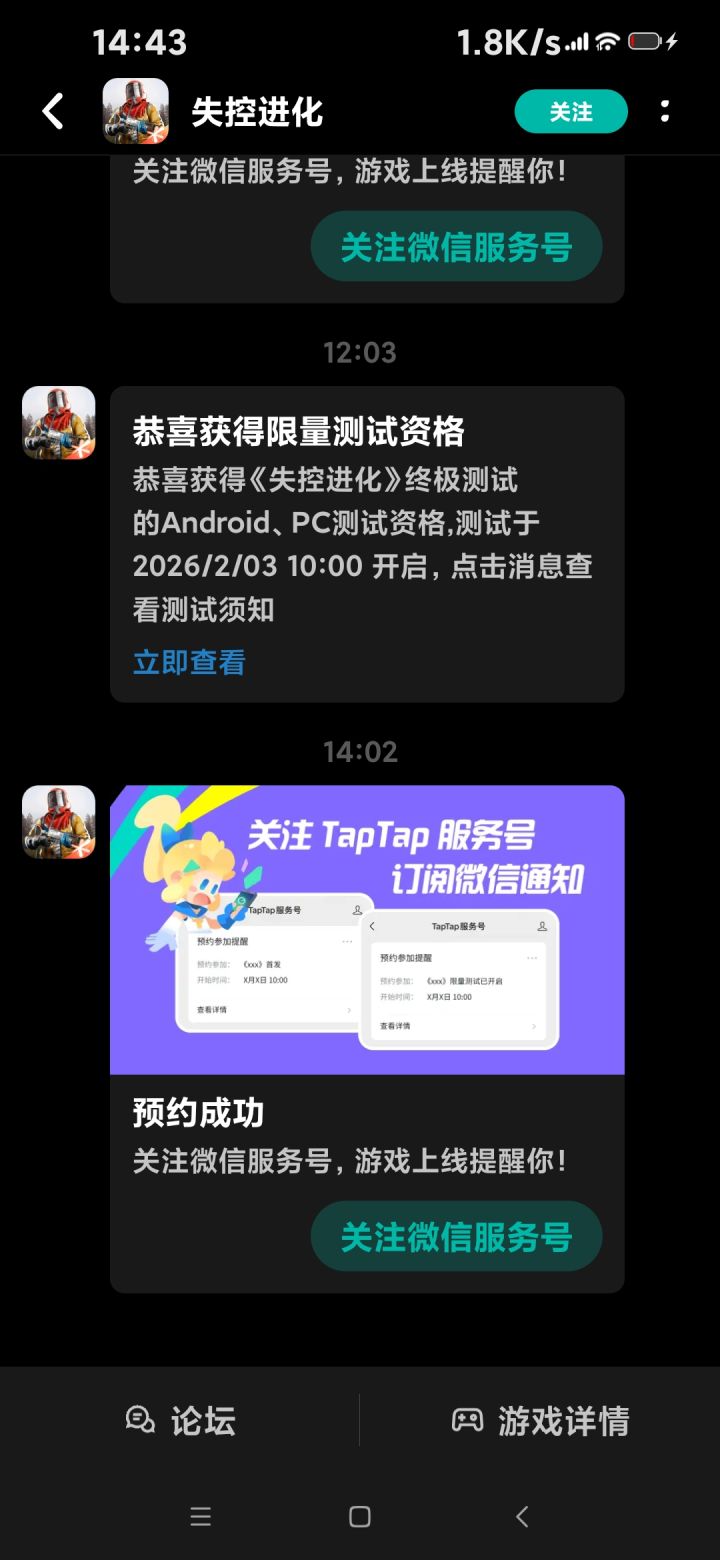This screenshot has height=1560, width=720.
Task: Tap 立即查看 to view test instructions
Action: [x=189, y=662]
